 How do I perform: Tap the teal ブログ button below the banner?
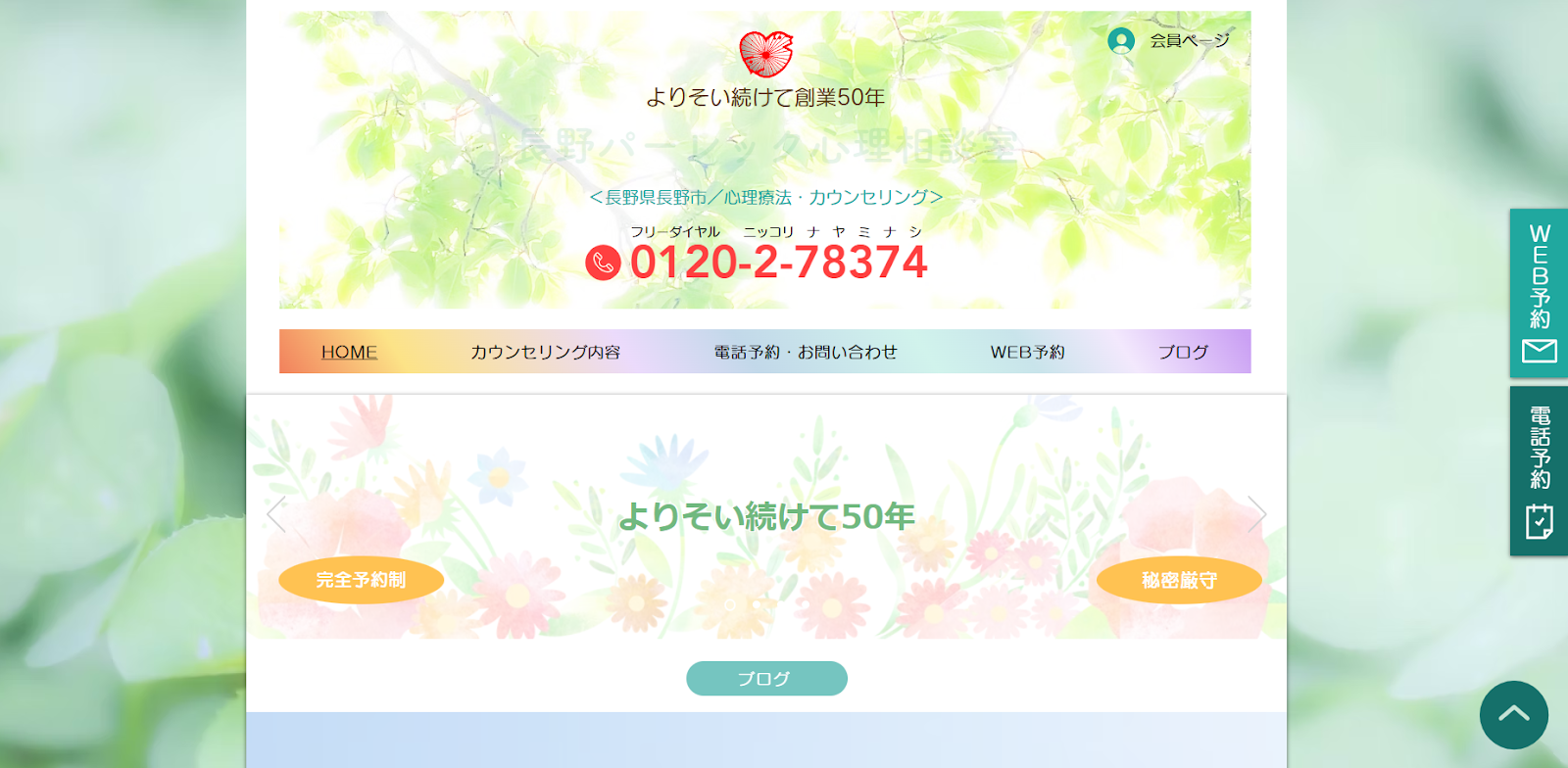(x=766, y=678)
